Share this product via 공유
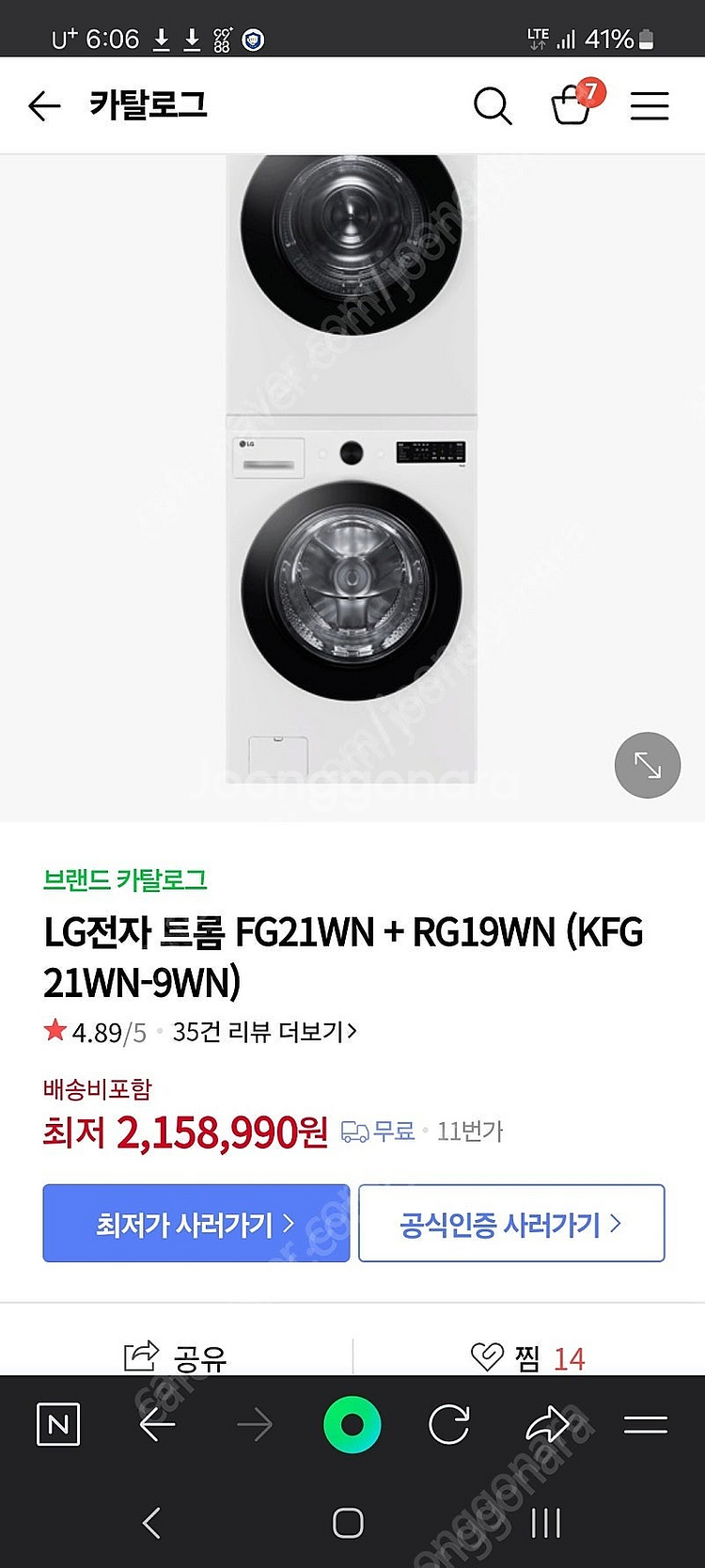This screenshot has height=1568, width=705. pyautogui.click(x=177, y=1357)
